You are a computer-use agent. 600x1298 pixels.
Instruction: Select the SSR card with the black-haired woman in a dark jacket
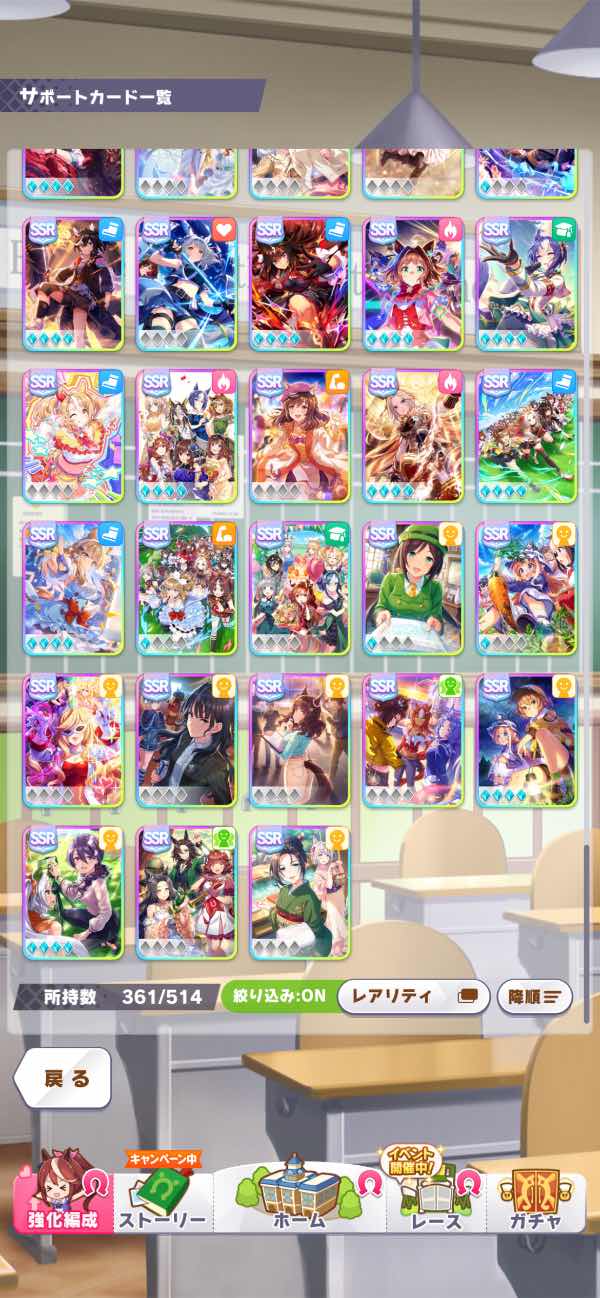(x=186, y=740)
